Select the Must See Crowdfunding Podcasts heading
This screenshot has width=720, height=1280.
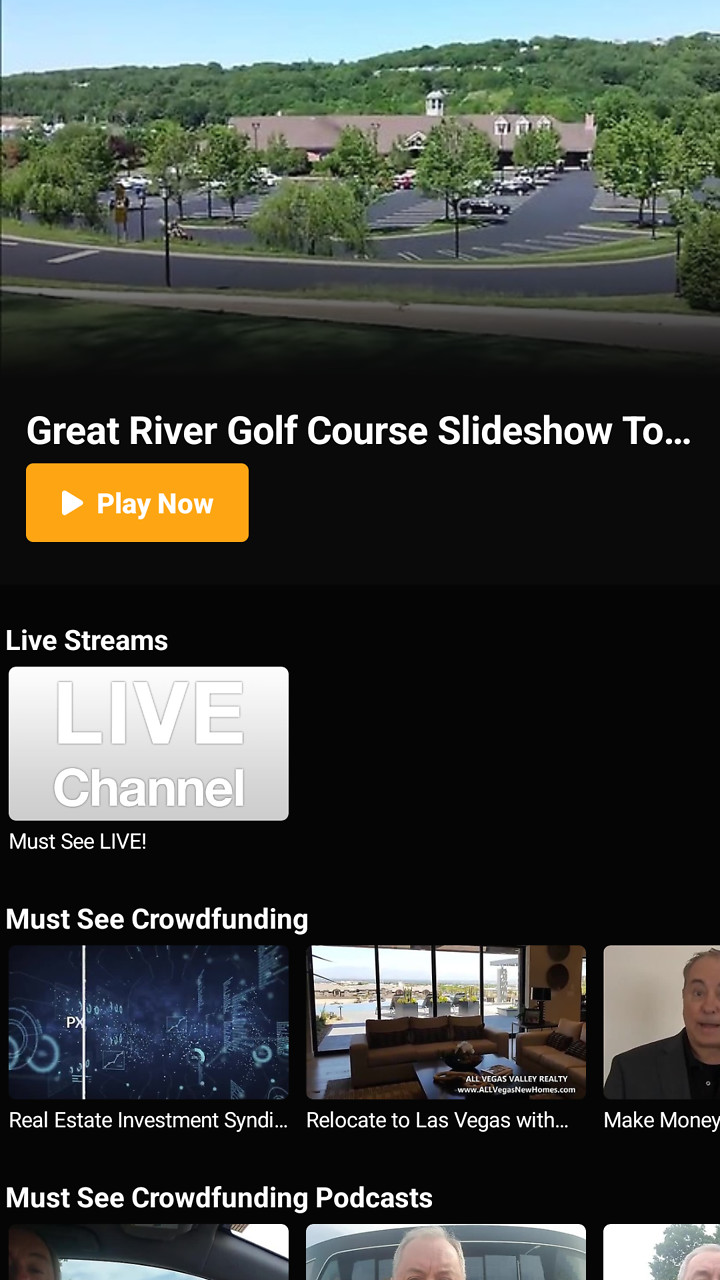point(219,1197)
